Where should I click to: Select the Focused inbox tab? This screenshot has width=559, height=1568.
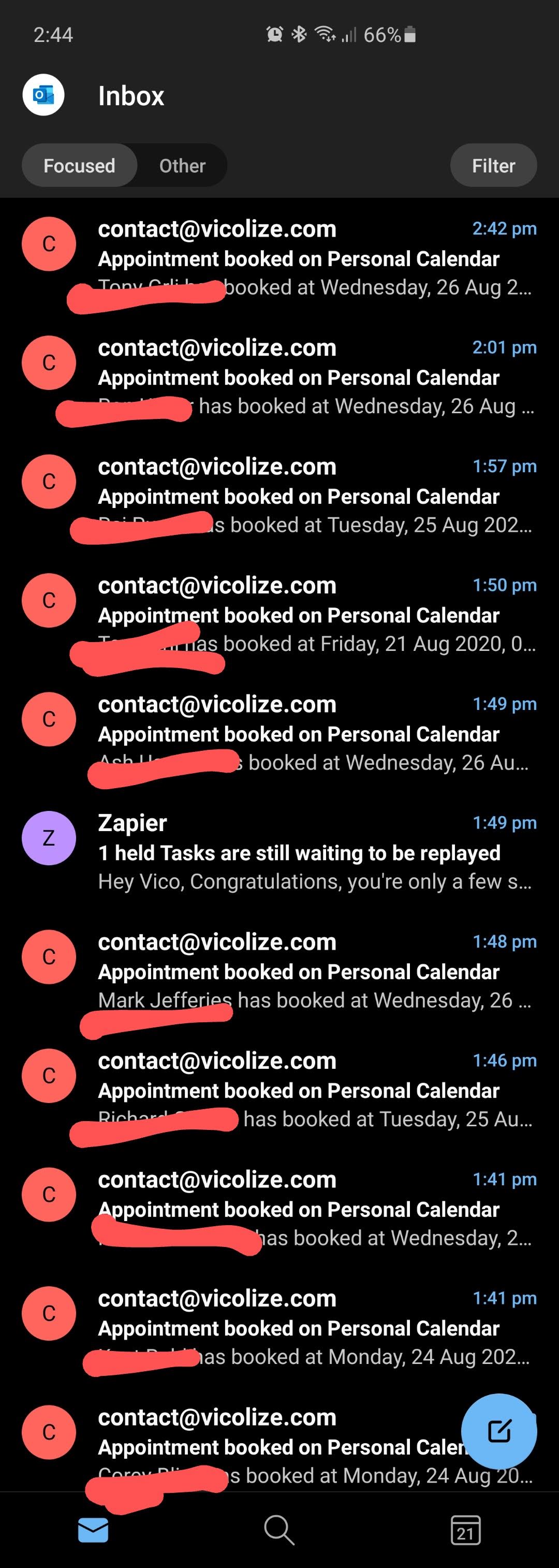(79, 166)
